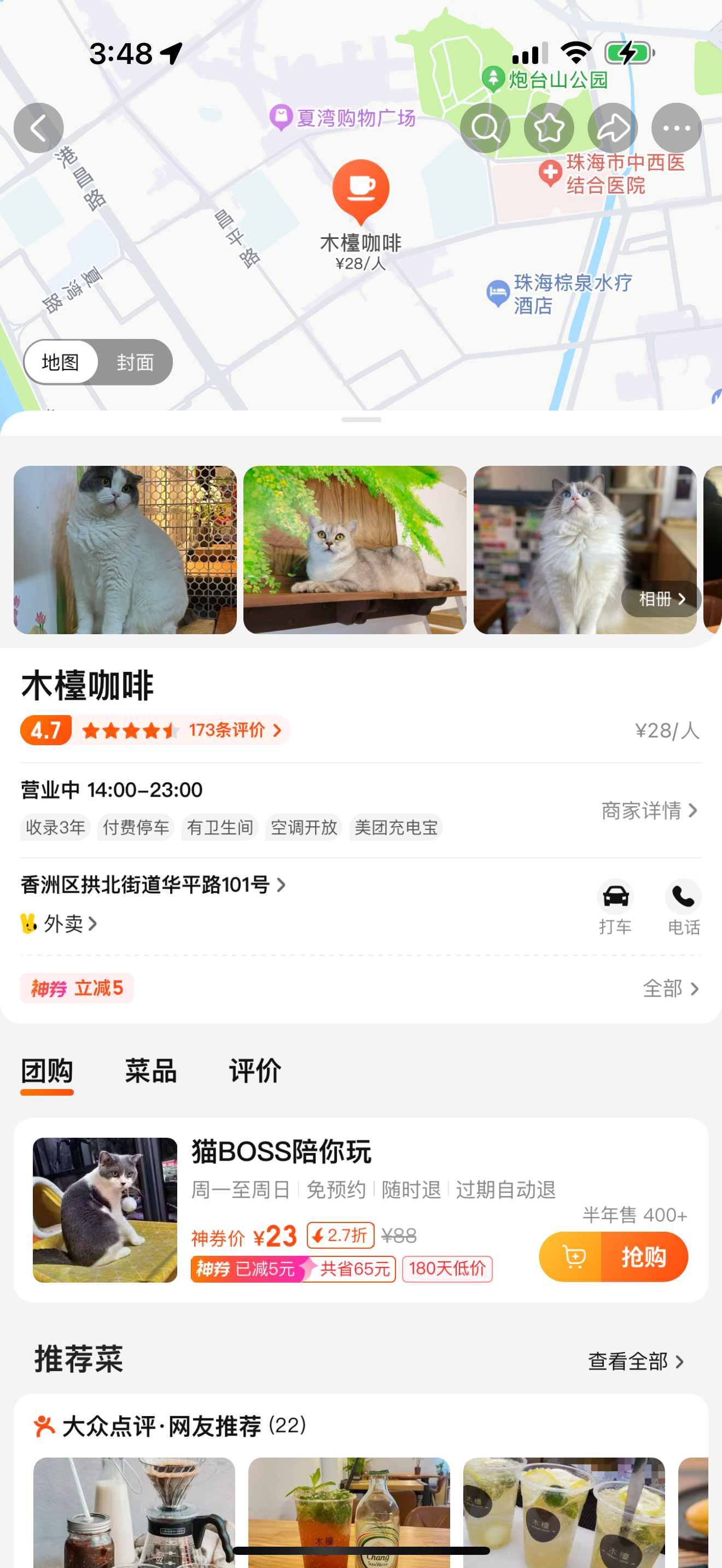This screenshot has height=1568, width=722.
Task: Open the three-dot overflow menu
Action: (676, 128)
